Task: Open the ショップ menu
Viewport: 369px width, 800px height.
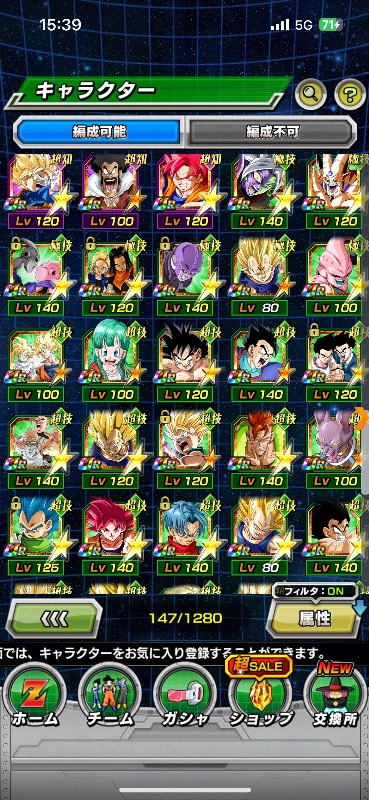Action: click(260, 695)
